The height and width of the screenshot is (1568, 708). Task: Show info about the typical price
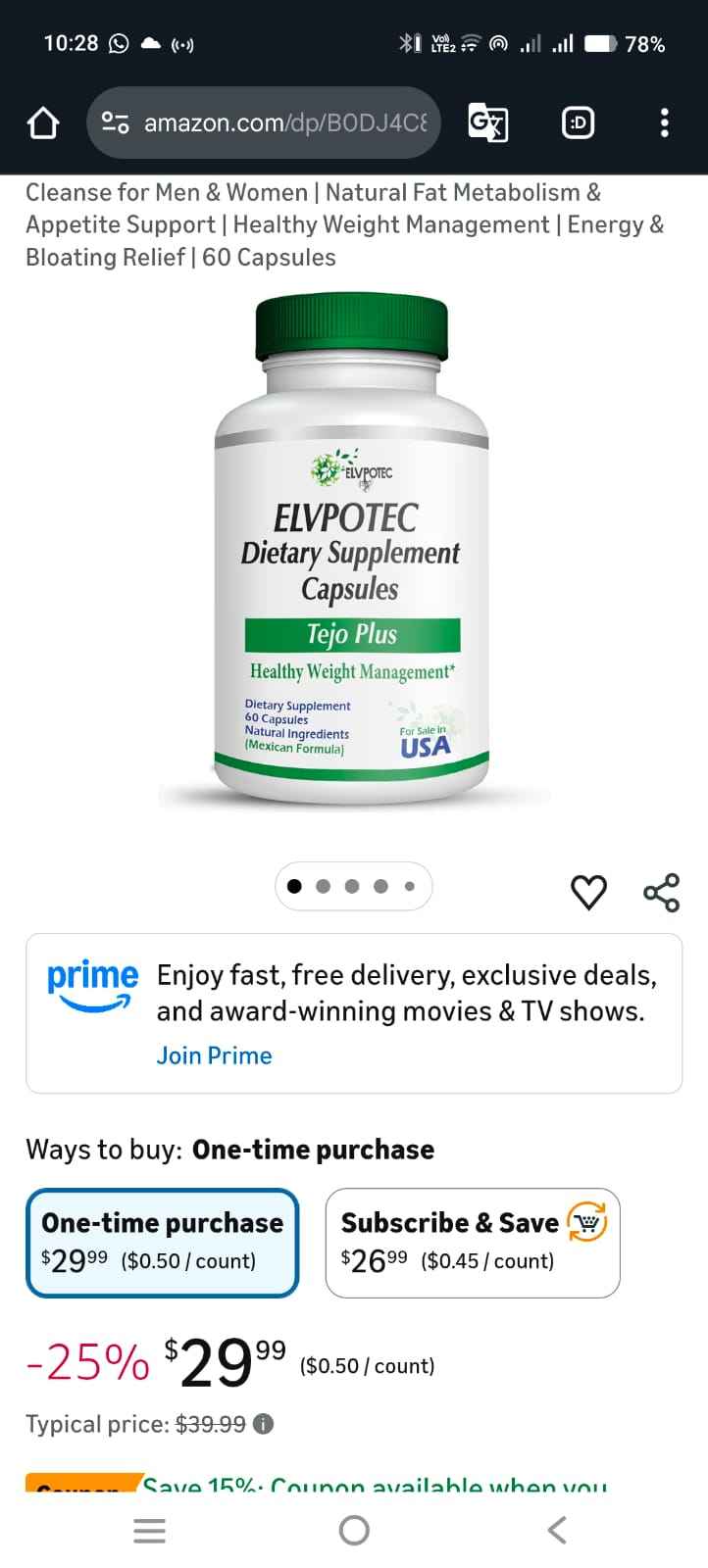point(264,1424)
